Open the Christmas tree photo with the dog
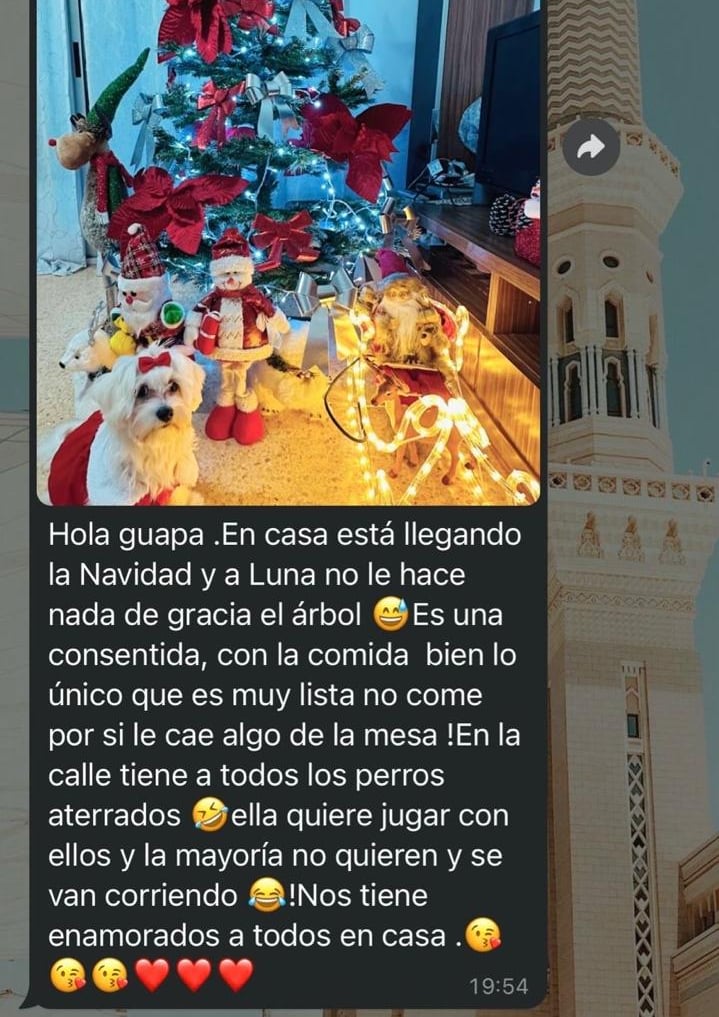The width and height of the screenshot is (719, 1017). [288, 250]
